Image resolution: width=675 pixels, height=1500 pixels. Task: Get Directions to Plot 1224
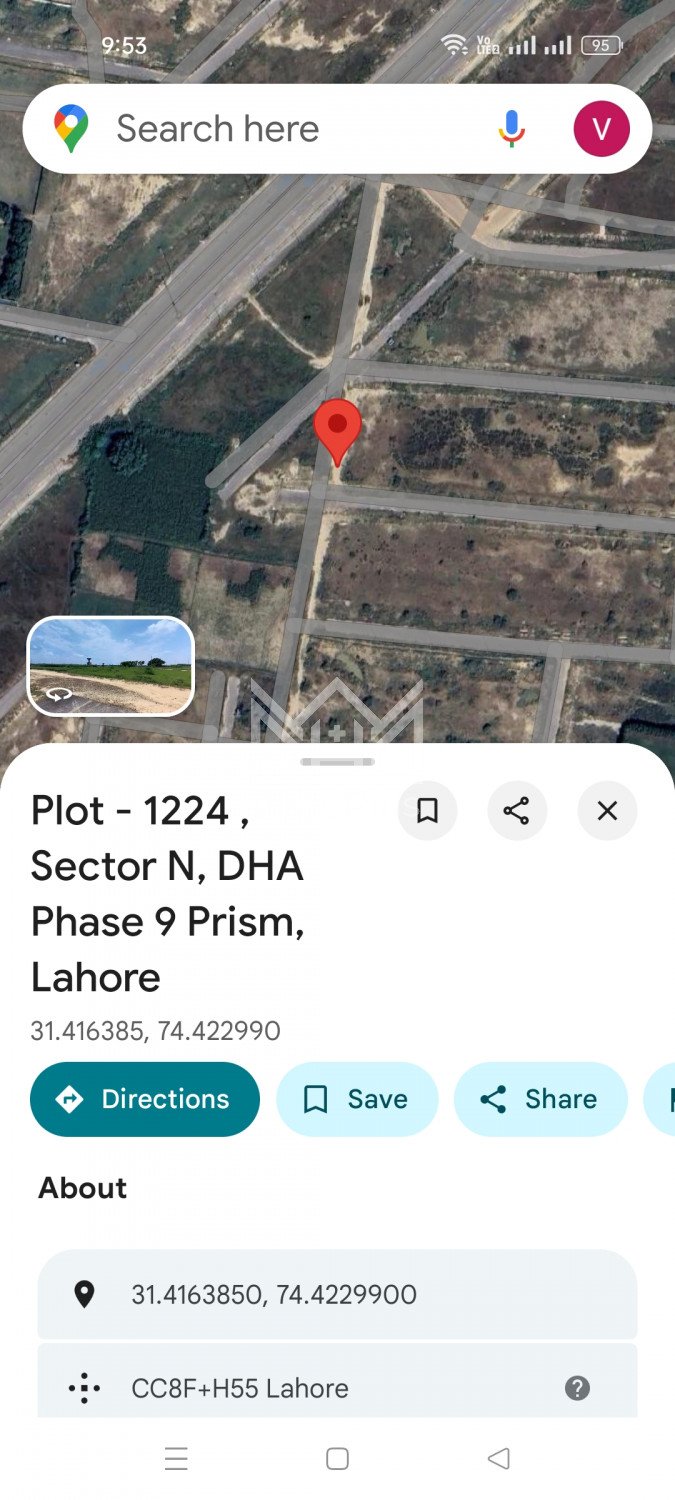[145, 1099]
